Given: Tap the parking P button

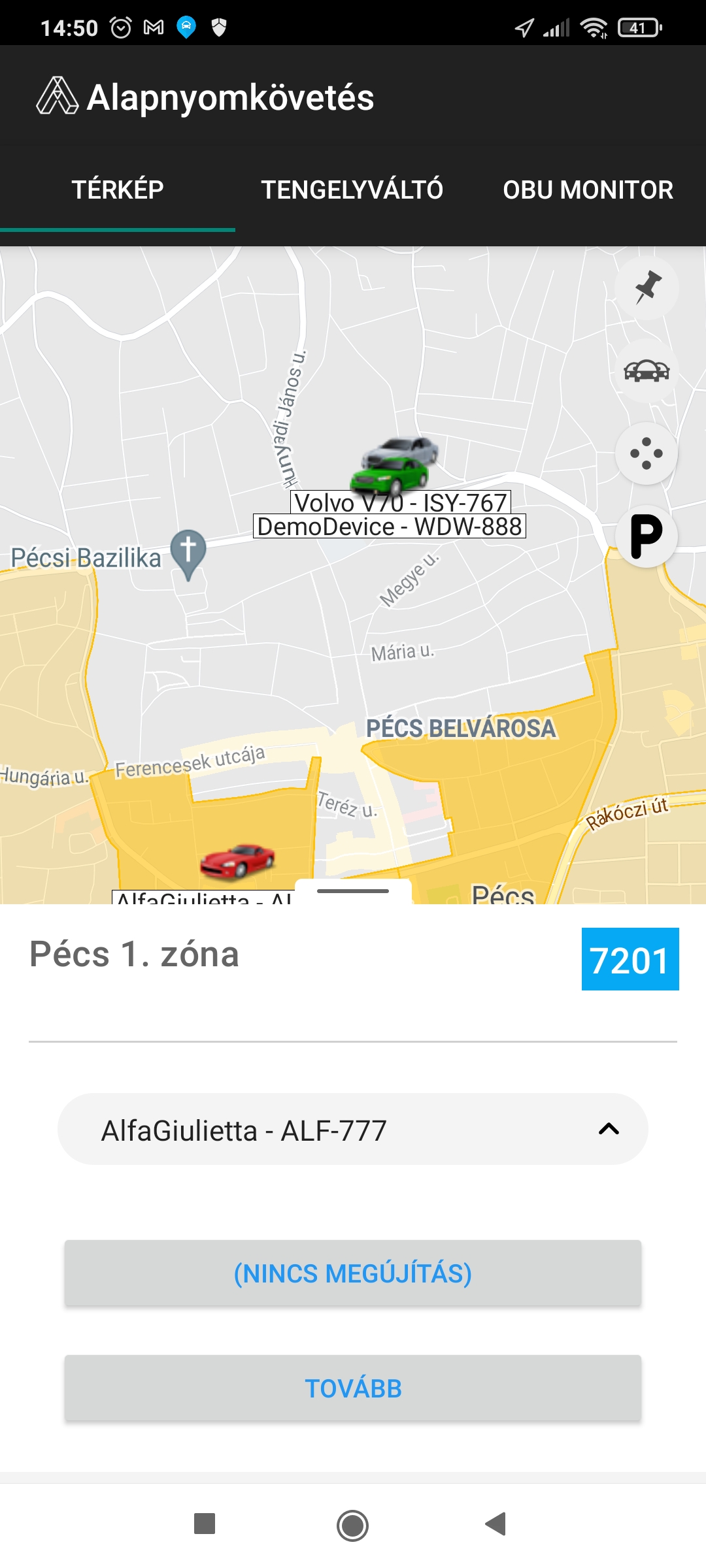Looking at the screenshot, I should pyautogui.click(x=647, y=536).
